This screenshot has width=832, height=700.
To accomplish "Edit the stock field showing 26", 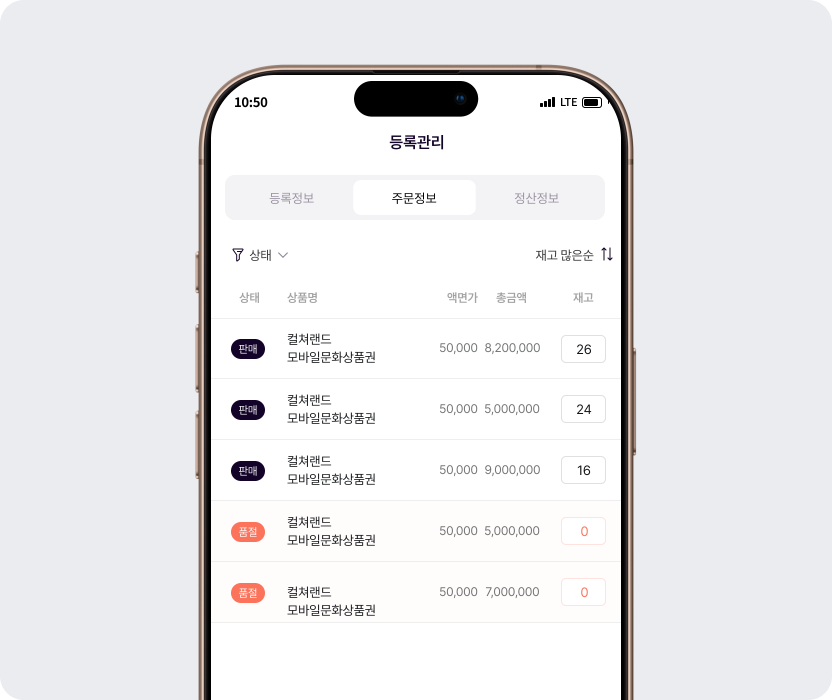I will [583, 349].
